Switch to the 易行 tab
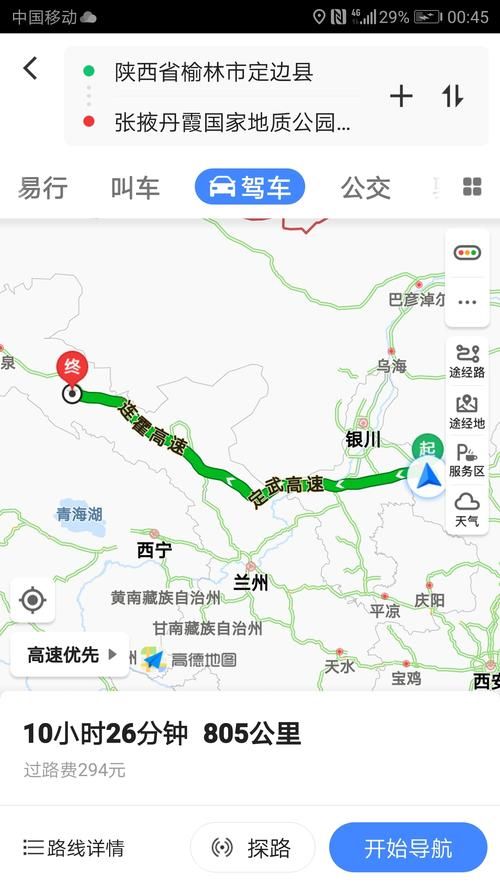 click(43, 188)
